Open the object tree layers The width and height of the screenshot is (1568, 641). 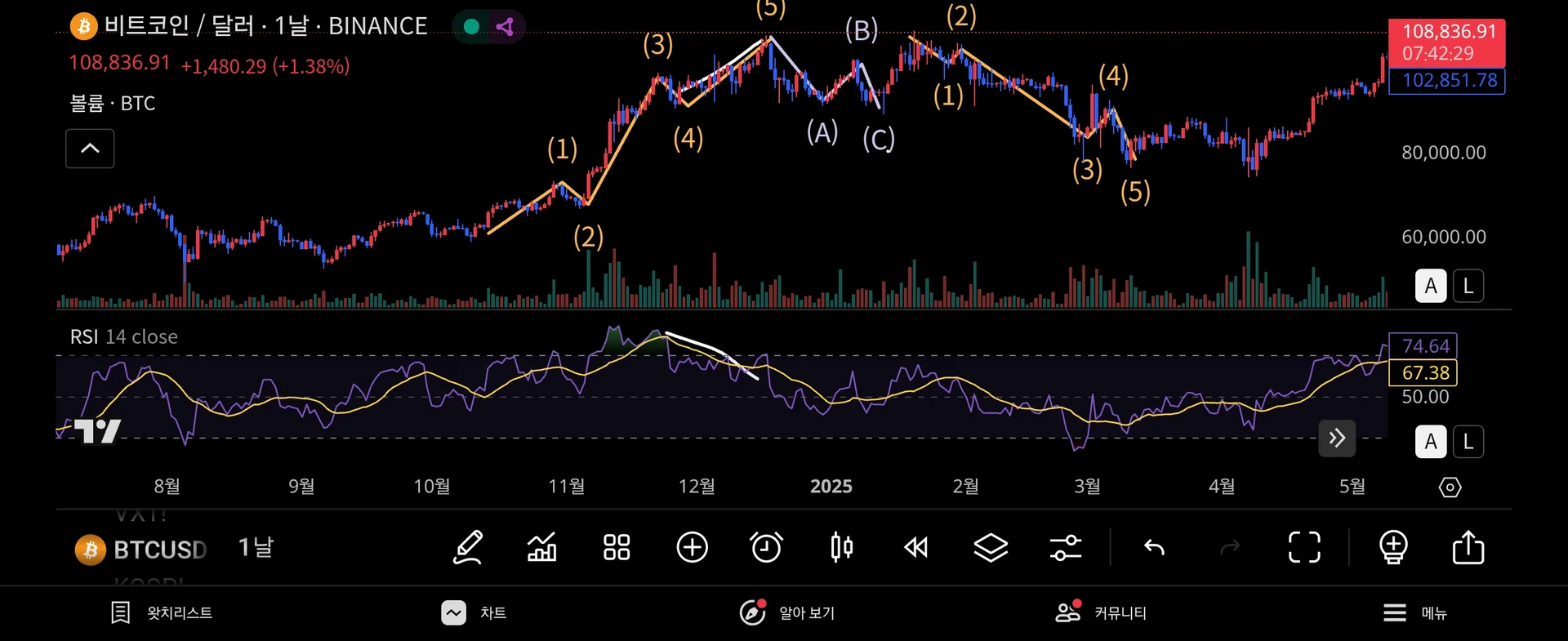click(x=991, y=547)
